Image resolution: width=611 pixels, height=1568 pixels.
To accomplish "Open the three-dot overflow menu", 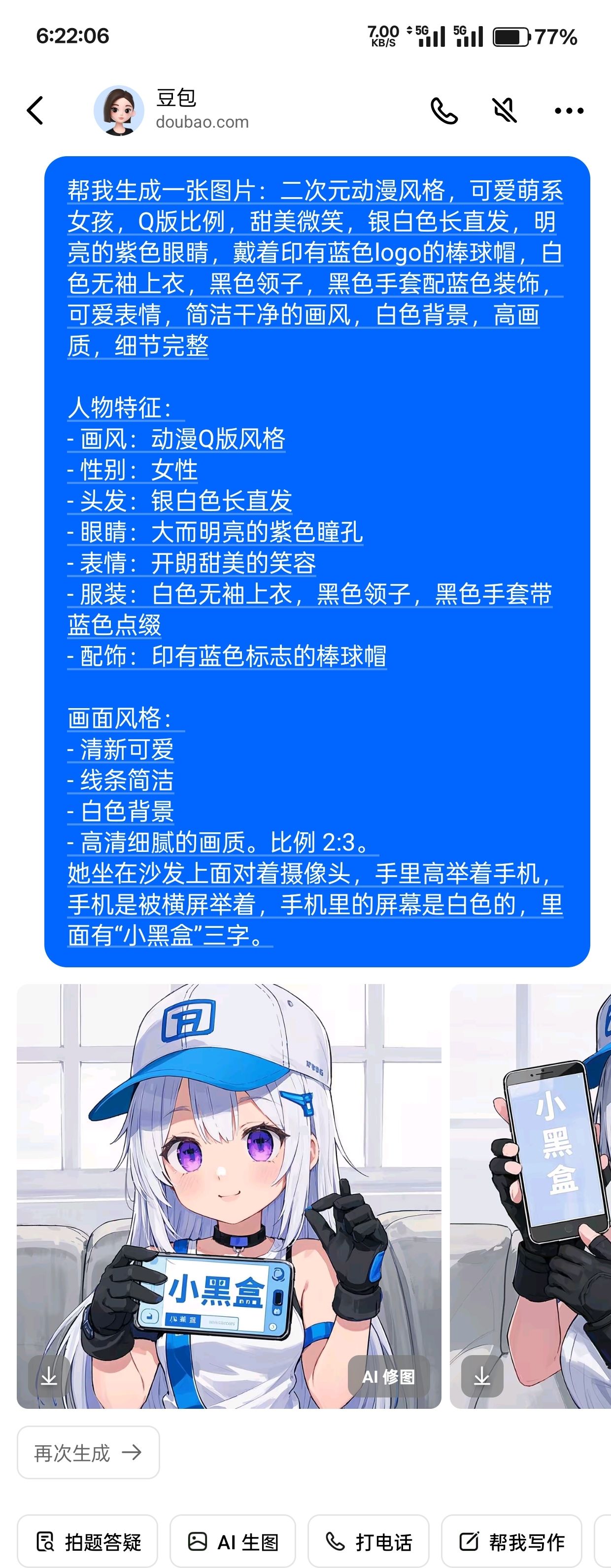I will (569, 111).
